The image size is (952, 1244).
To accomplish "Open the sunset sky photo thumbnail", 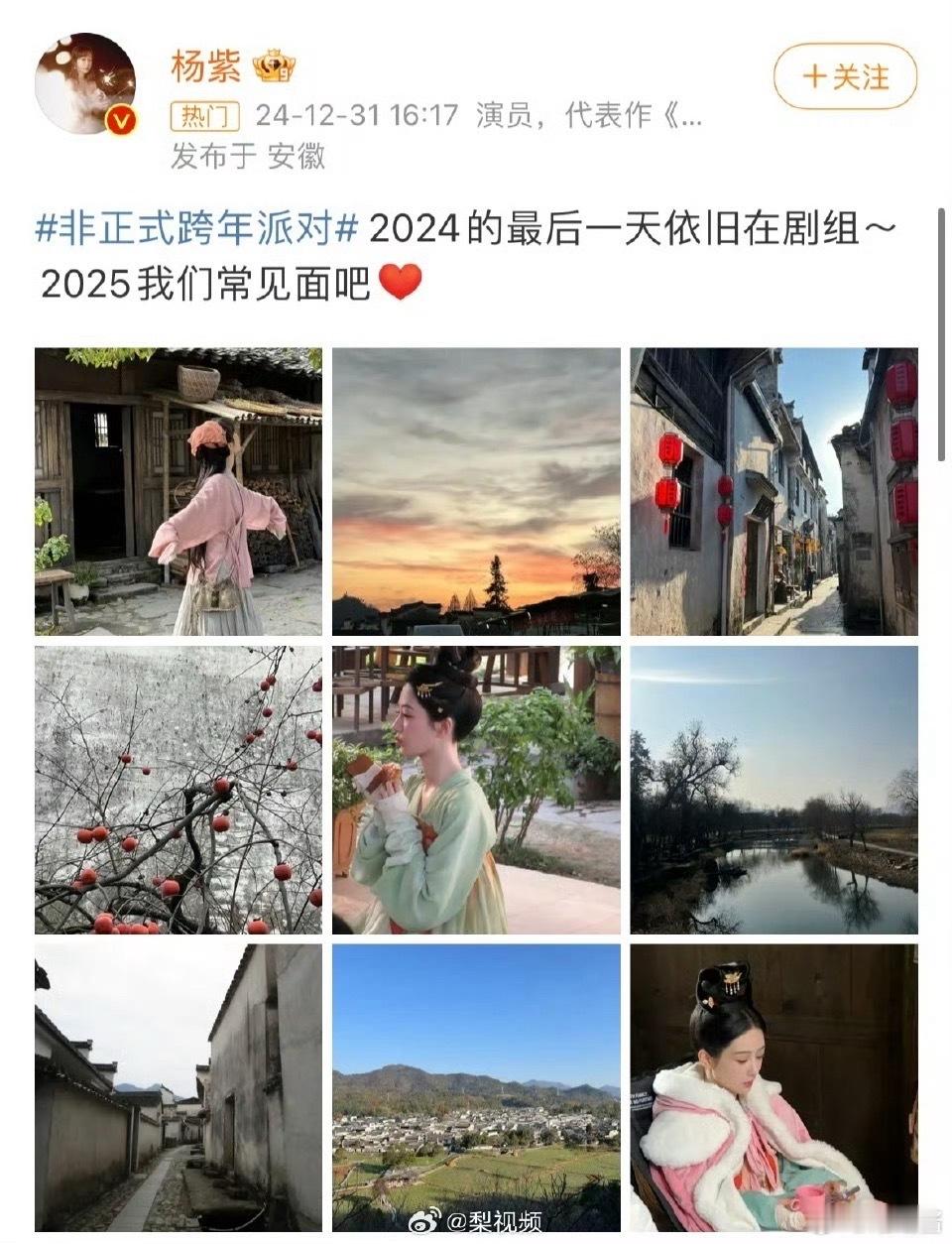I will (x=476, y=490).
